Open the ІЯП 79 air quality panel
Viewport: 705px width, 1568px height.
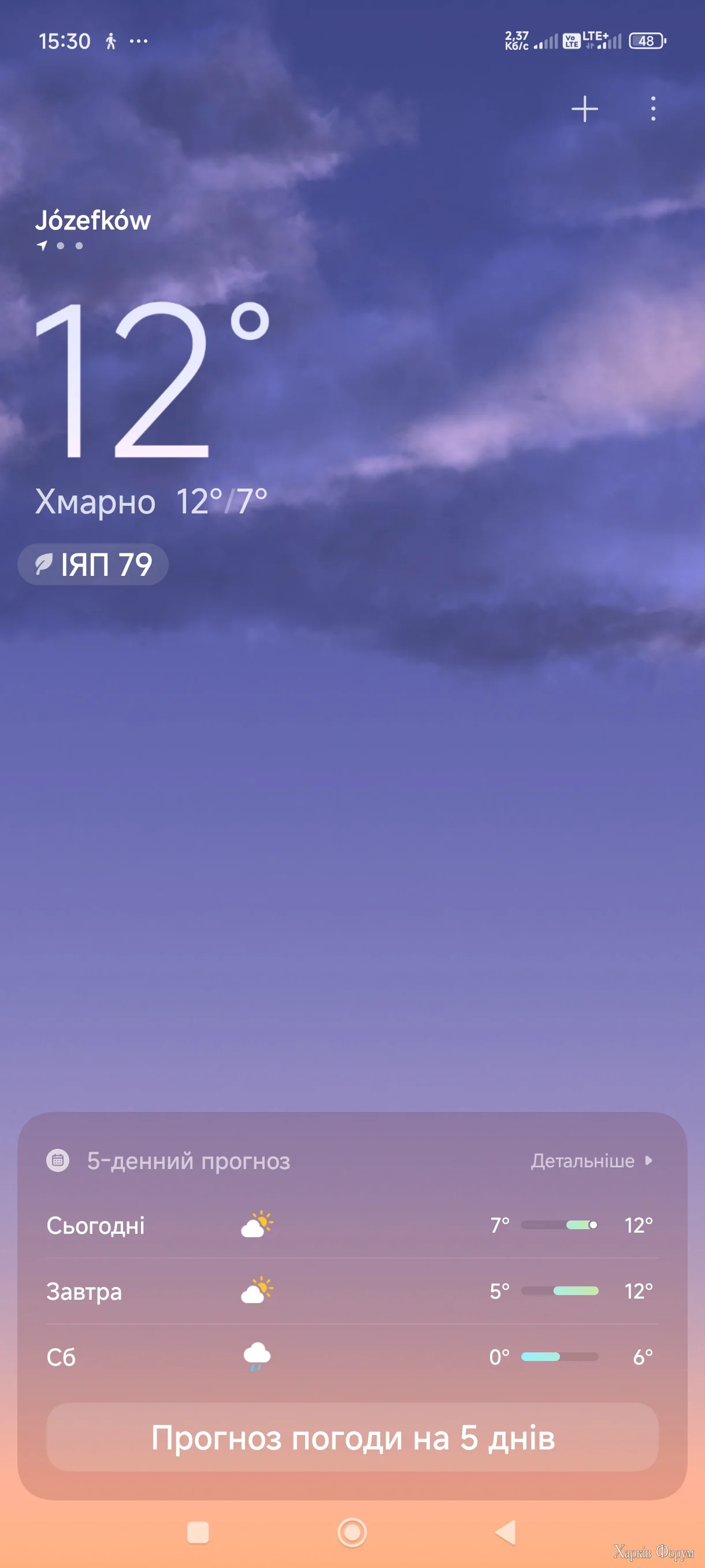pos(92,565)
